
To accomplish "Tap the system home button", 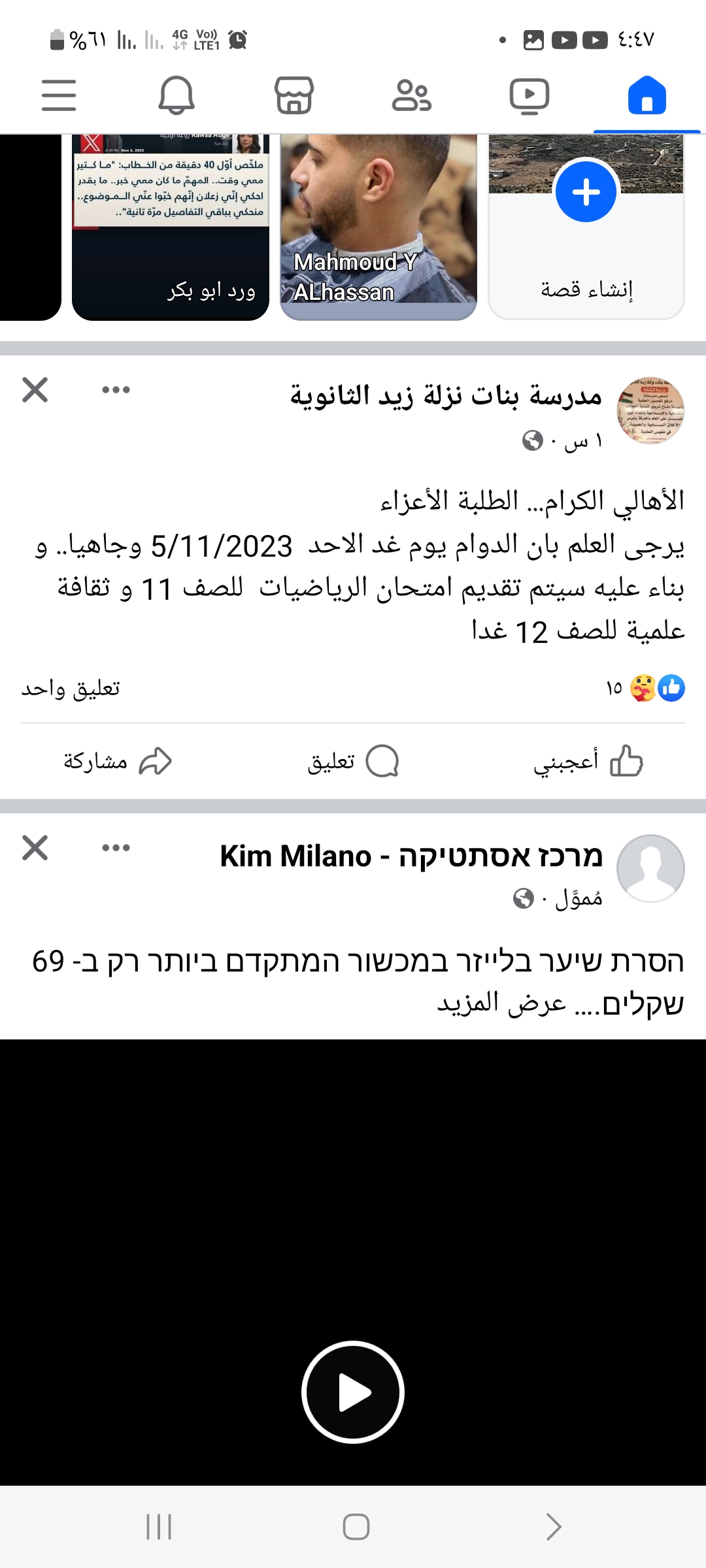I will click(x=356, y=1527).
